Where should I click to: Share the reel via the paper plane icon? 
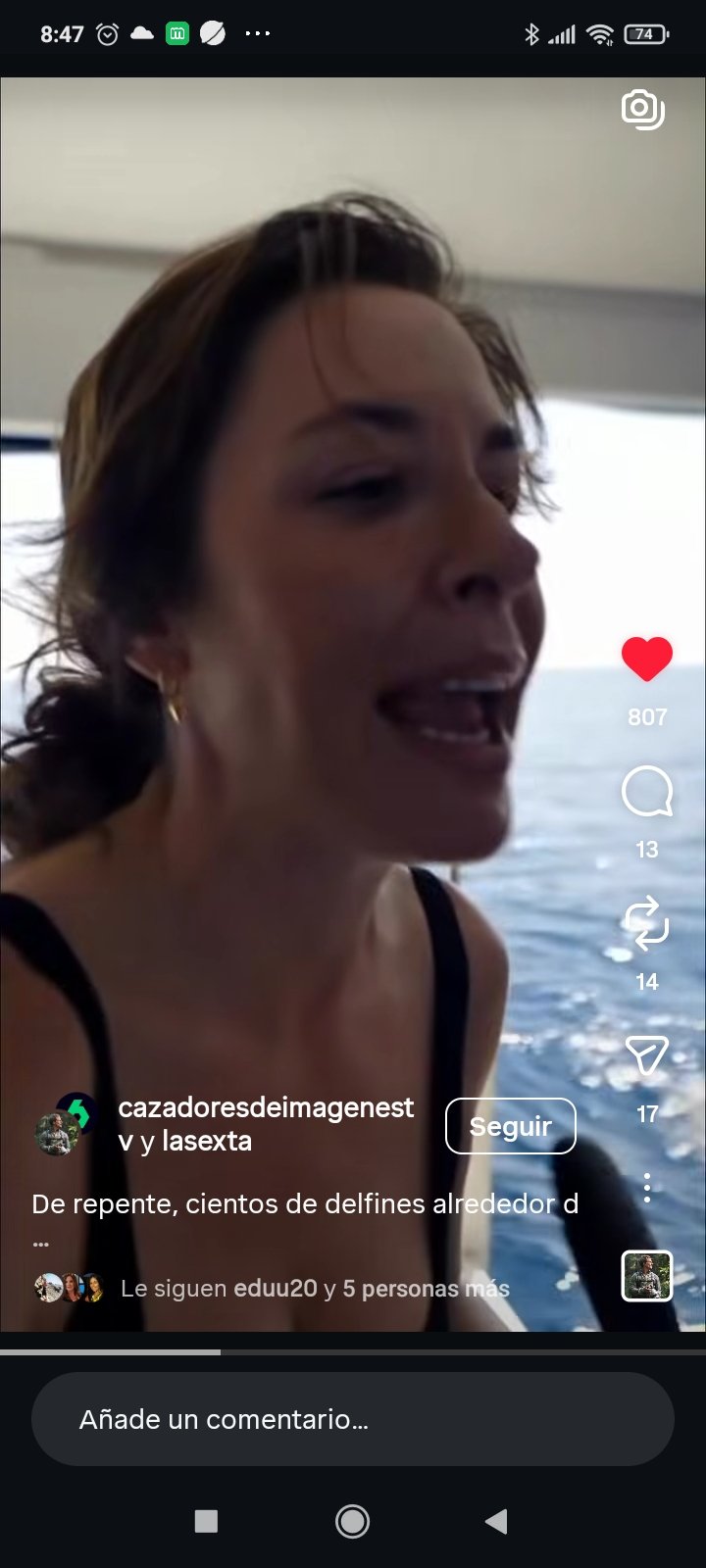click(x=646, y=1055)
